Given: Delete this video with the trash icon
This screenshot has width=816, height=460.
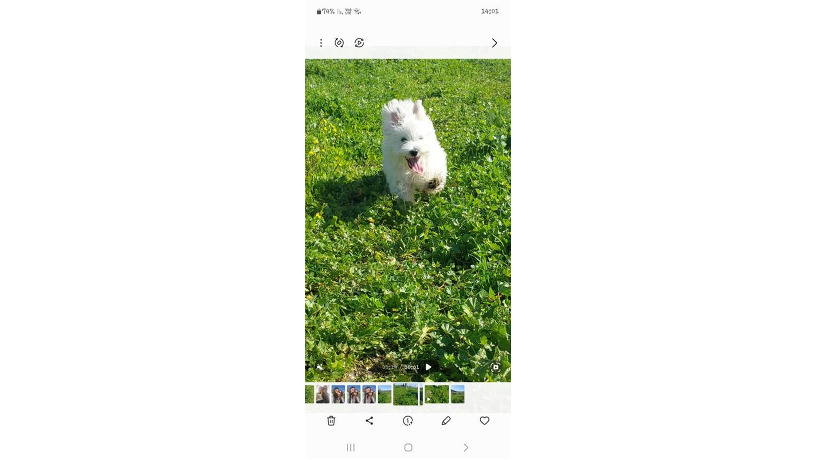Looking at the screenshot, I should tap(331, 421).
